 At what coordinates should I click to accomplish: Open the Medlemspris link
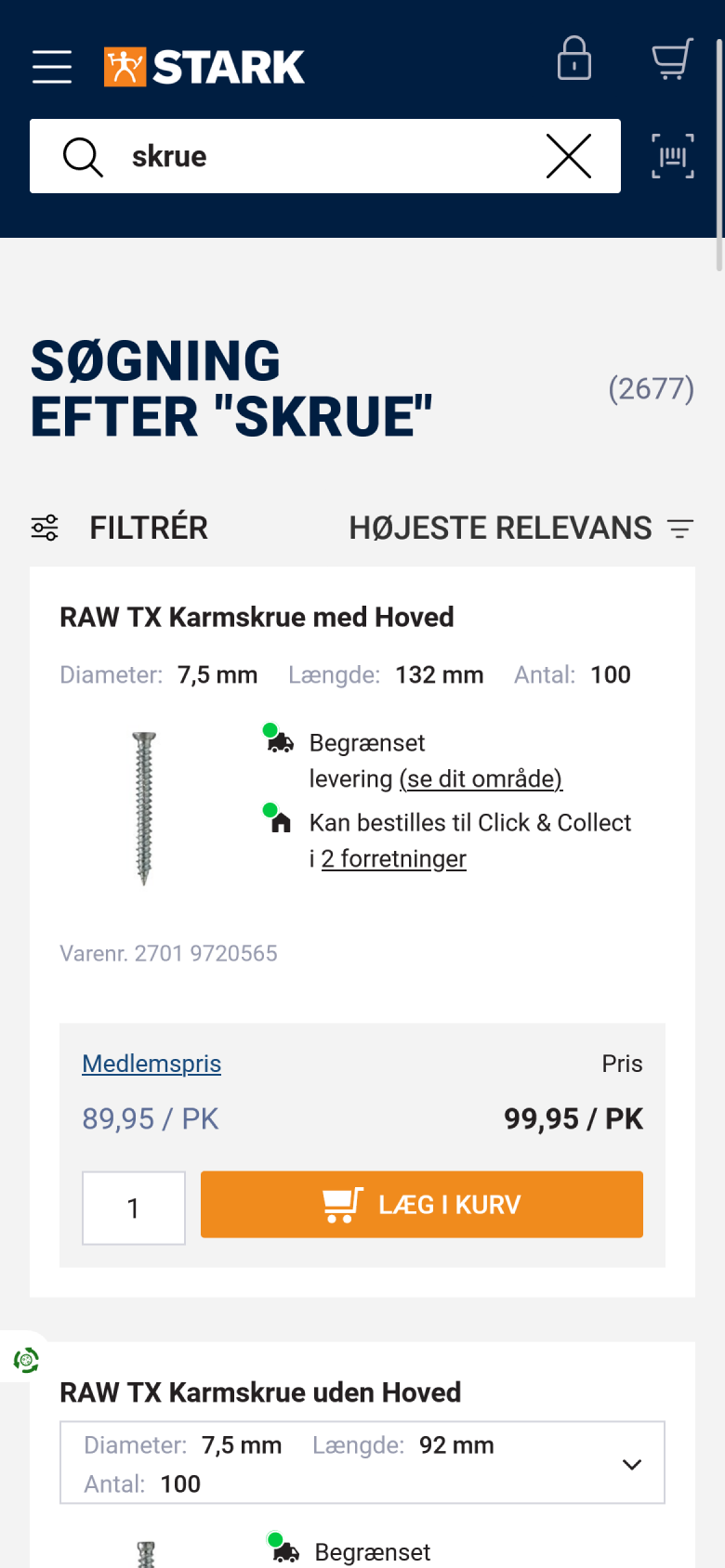pyautogui.click(x=152, y=1064)
